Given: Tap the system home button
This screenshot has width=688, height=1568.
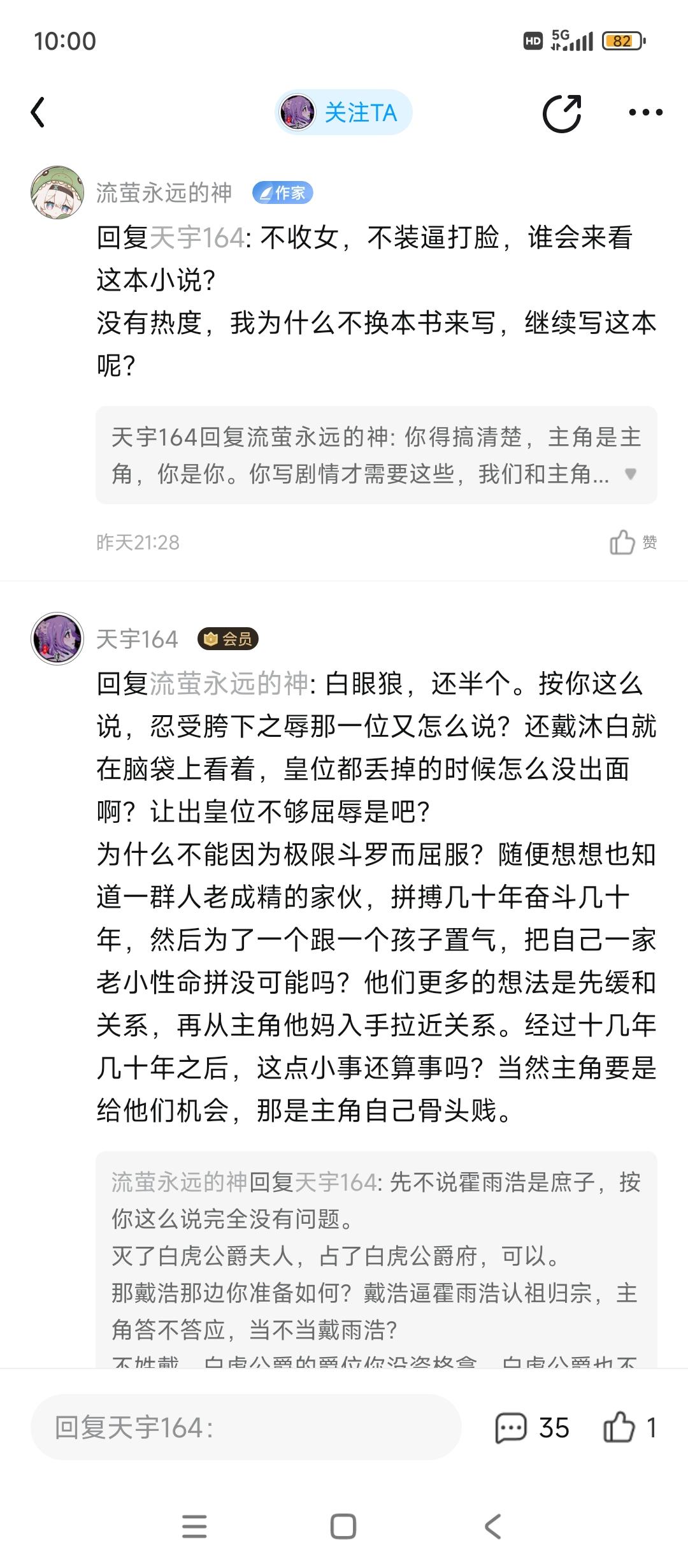Looking at the screenshot, I should [343, 1527].
